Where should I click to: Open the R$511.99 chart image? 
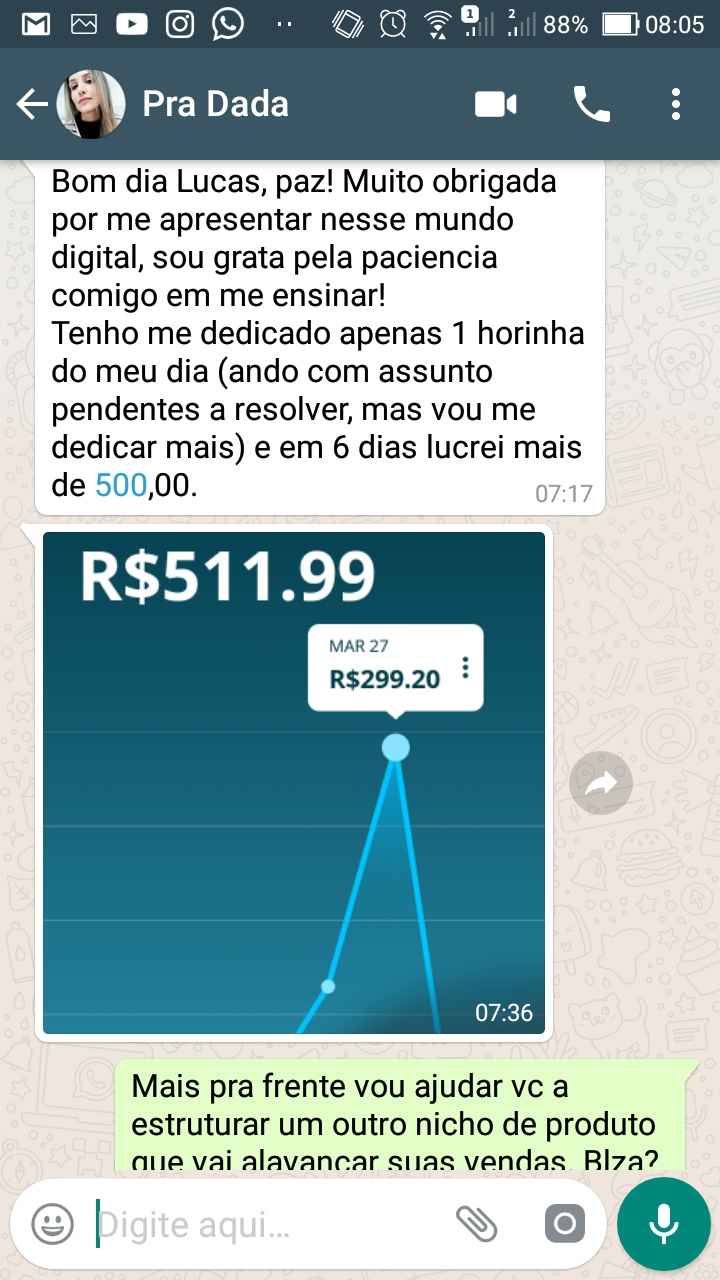(294, 782)
